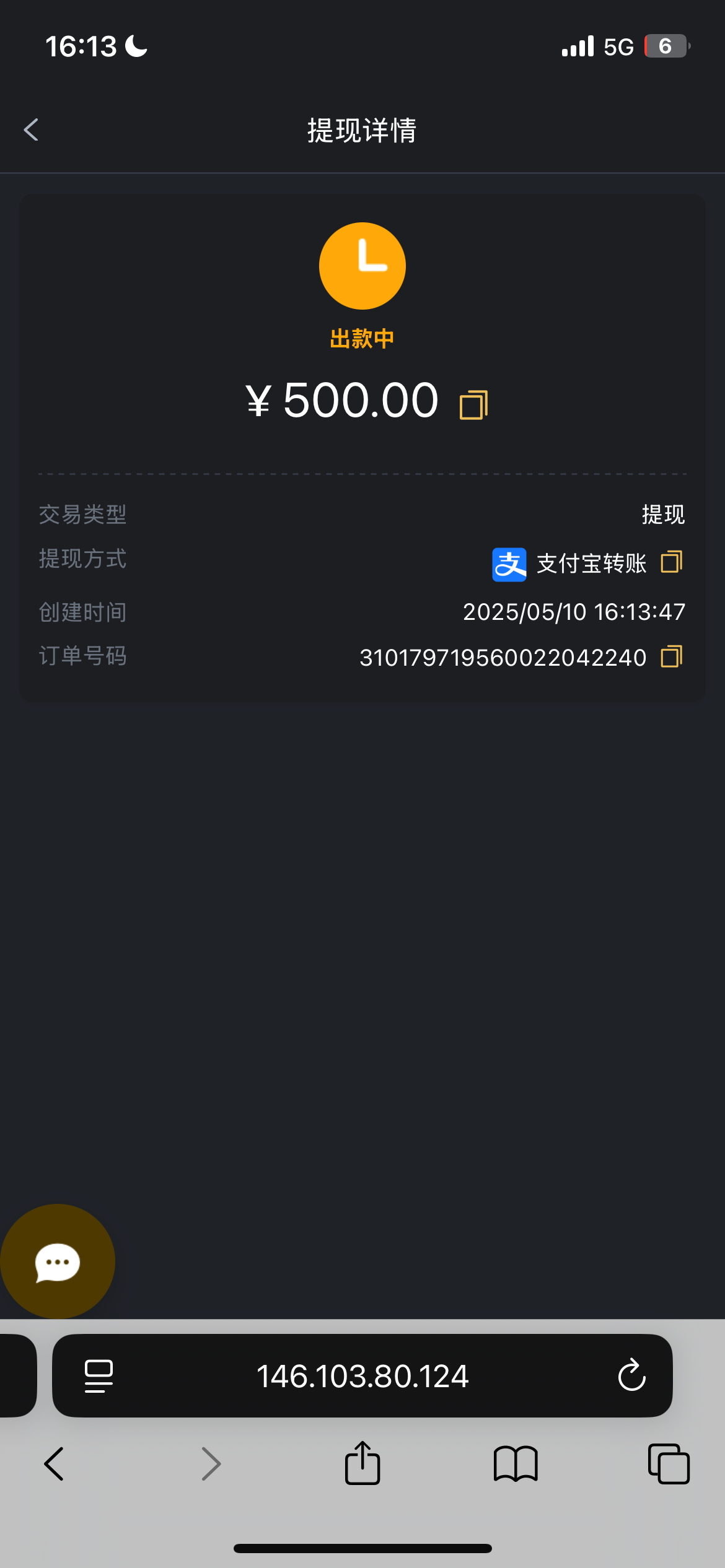Copy the 支付宝转账 withdrawal method
This screenshot has height=1568, width=725.
[x=672, y=562]
